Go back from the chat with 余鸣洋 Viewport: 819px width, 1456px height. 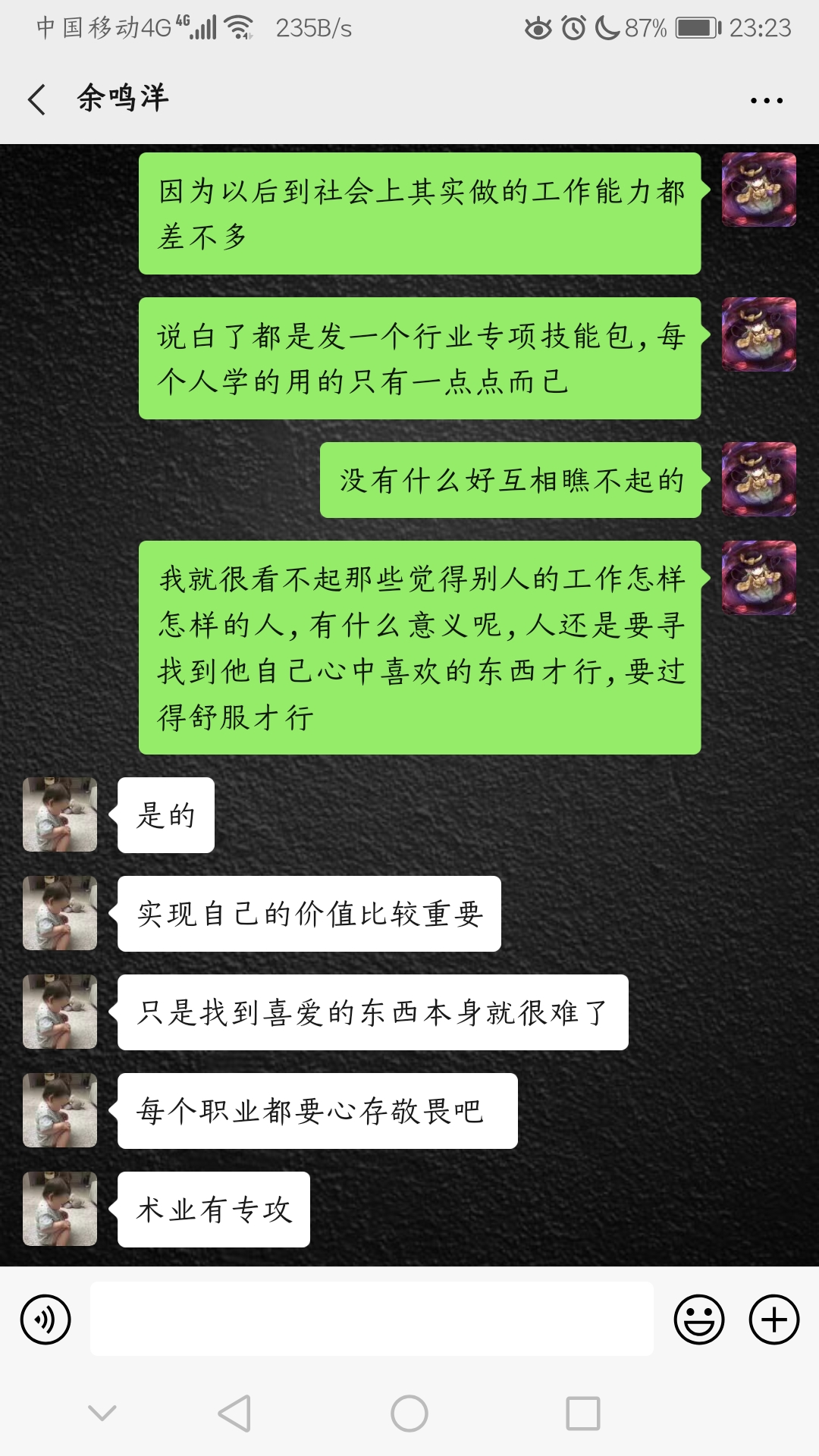coord(36,99)
